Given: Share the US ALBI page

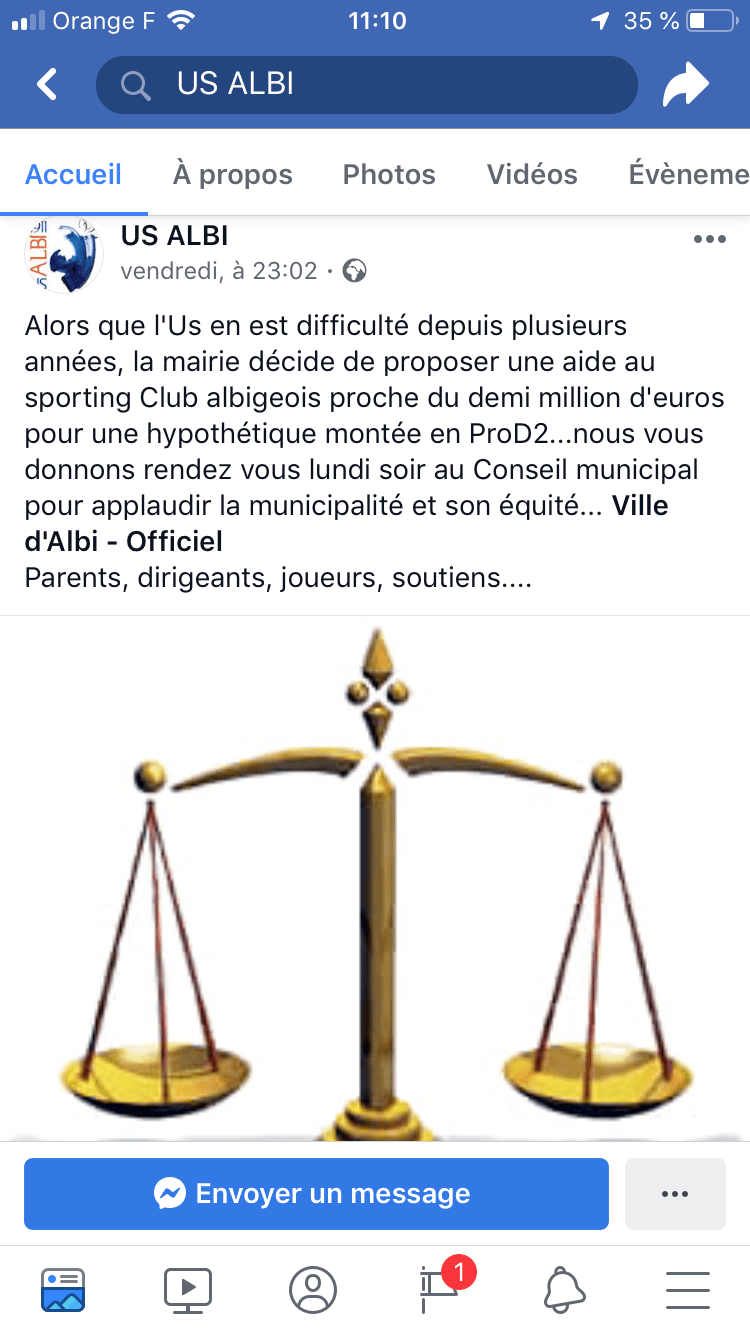Looking at the screenshot, I should [x=685, y=86].
